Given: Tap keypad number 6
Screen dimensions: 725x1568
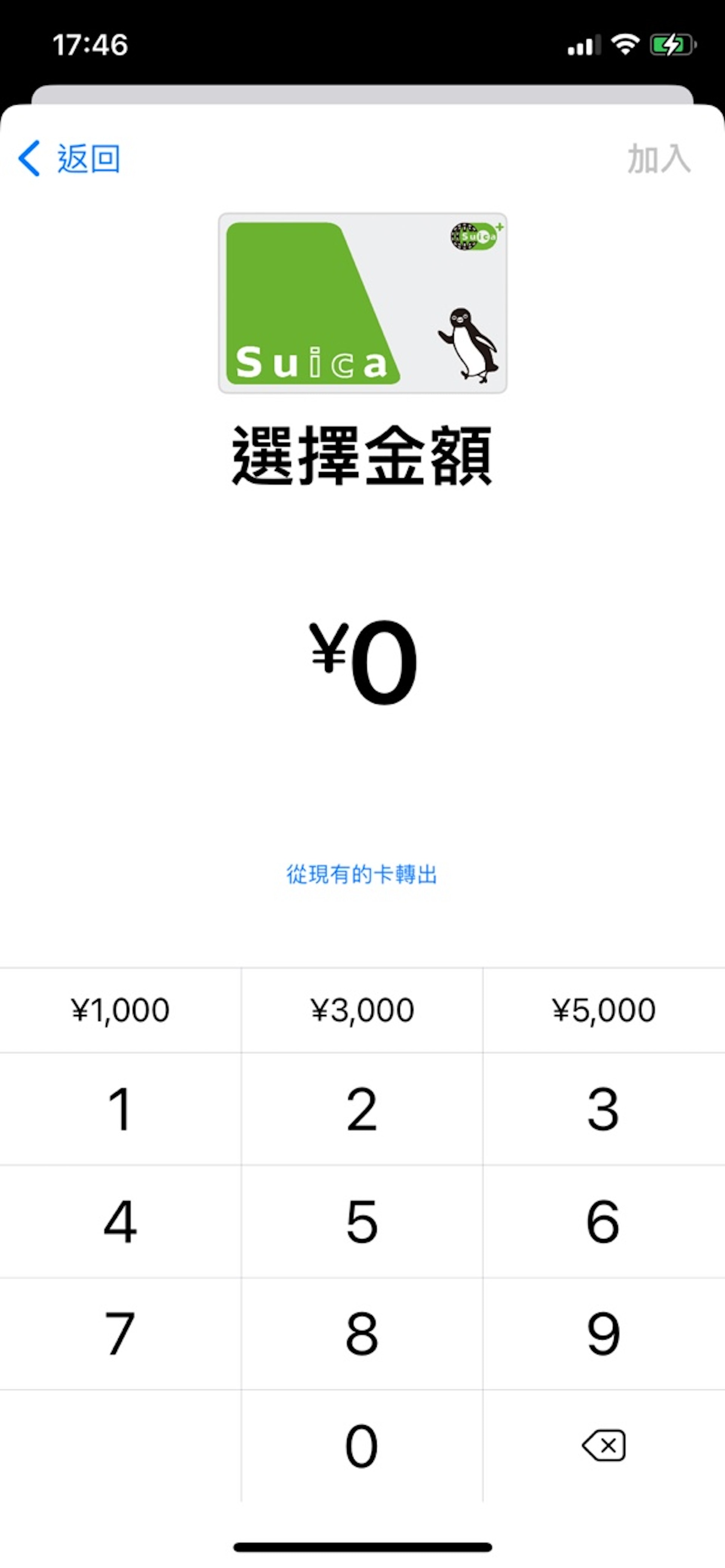Looking at the screenshot, I should click(603, 1221).
